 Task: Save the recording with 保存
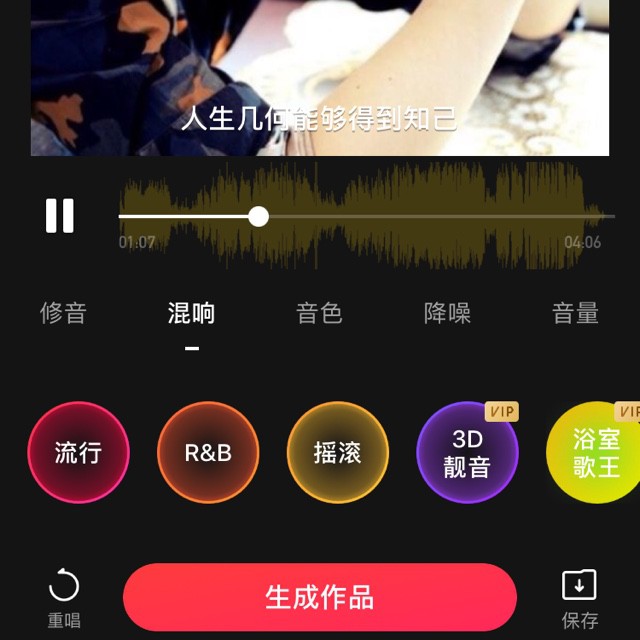[579, 598]
